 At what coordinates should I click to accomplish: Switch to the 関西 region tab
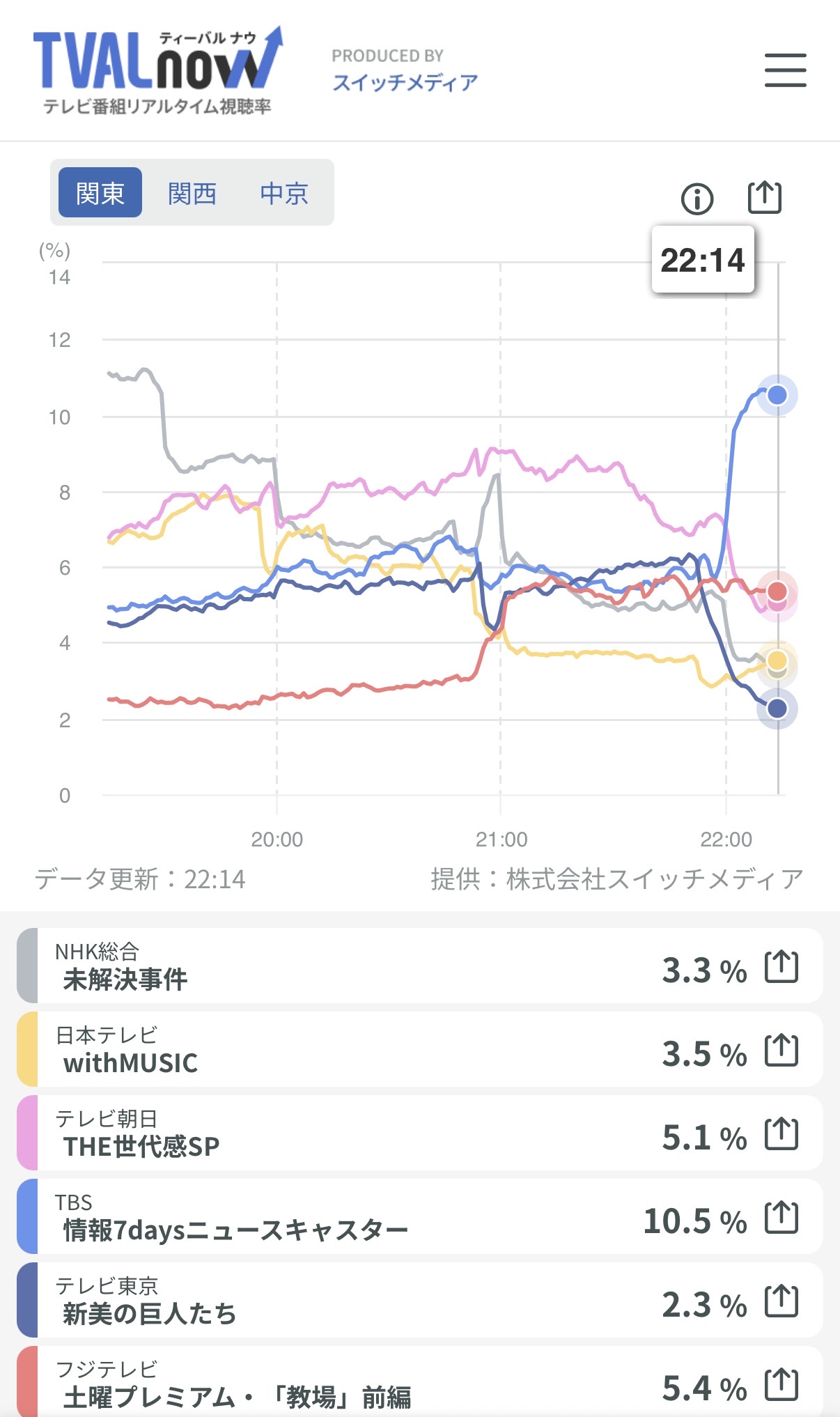pos(192,193)
